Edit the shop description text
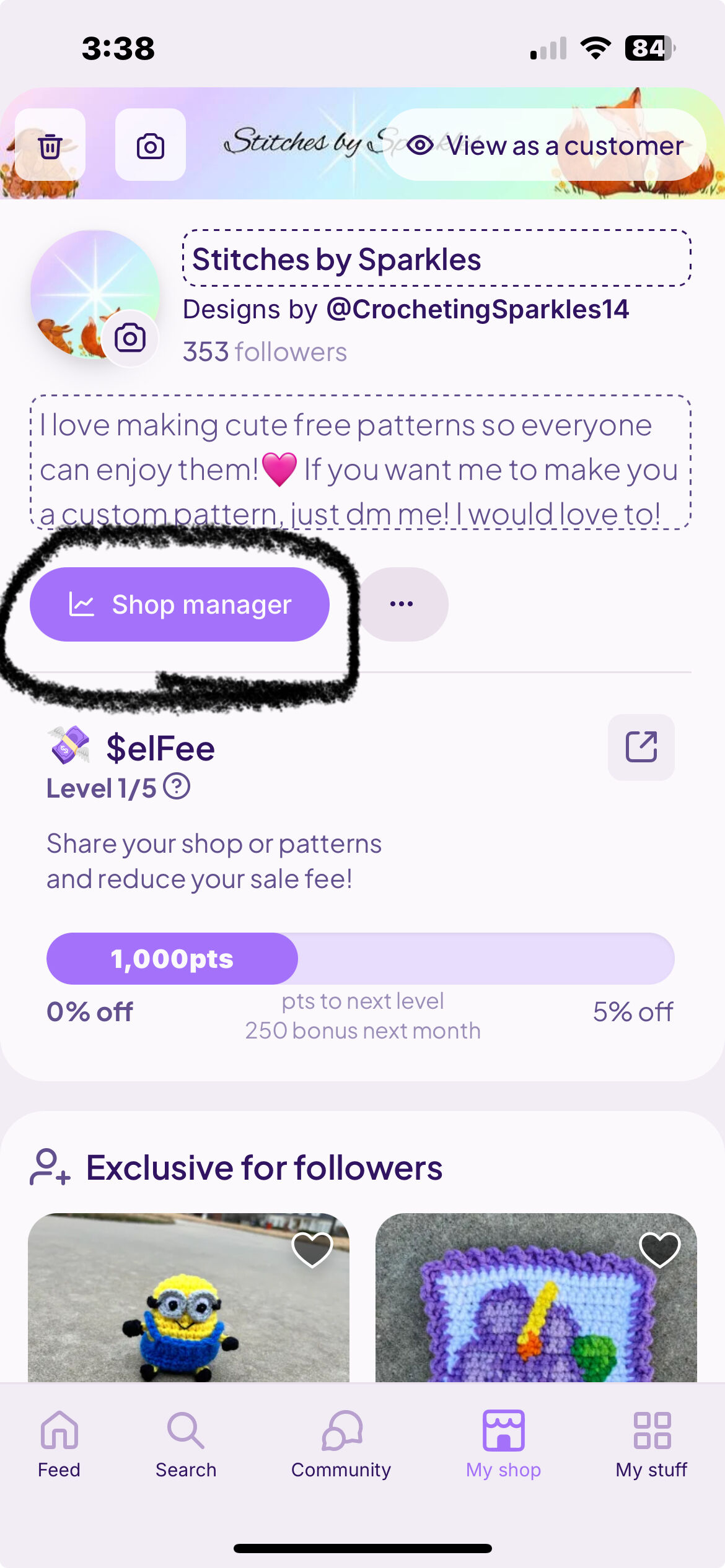This screenshot has height=1568, width=725. 361,462
